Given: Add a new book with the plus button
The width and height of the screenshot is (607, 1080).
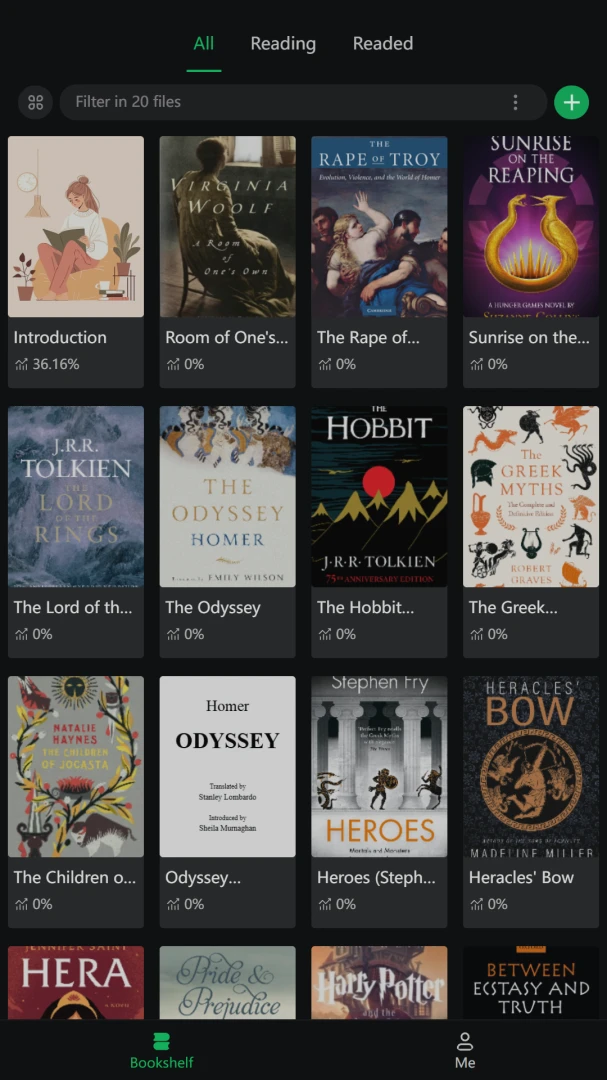Looking at the screenshot, I should (x=571, y=103).
